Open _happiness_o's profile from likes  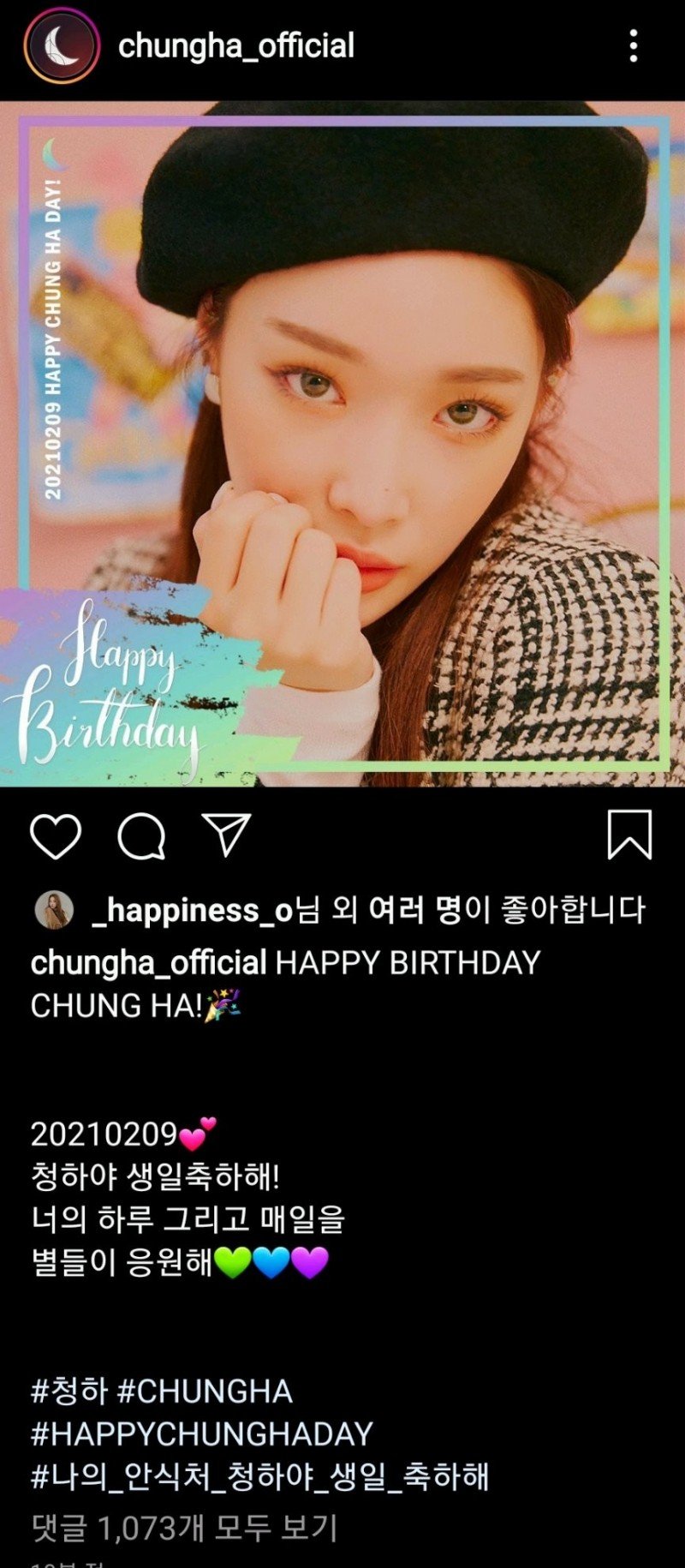[193, 910]
